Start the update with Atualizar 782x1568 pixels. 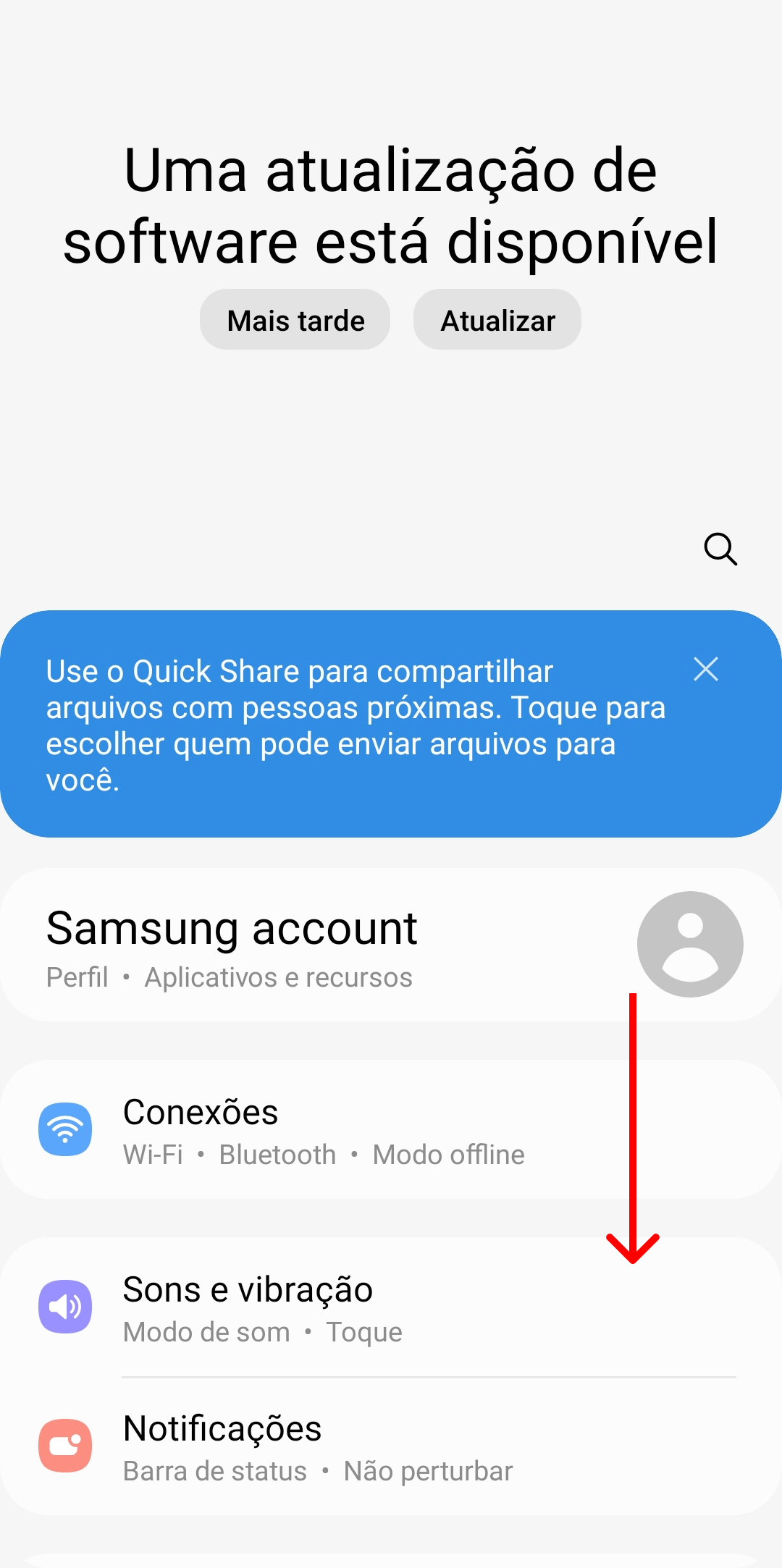click(497, 319)
